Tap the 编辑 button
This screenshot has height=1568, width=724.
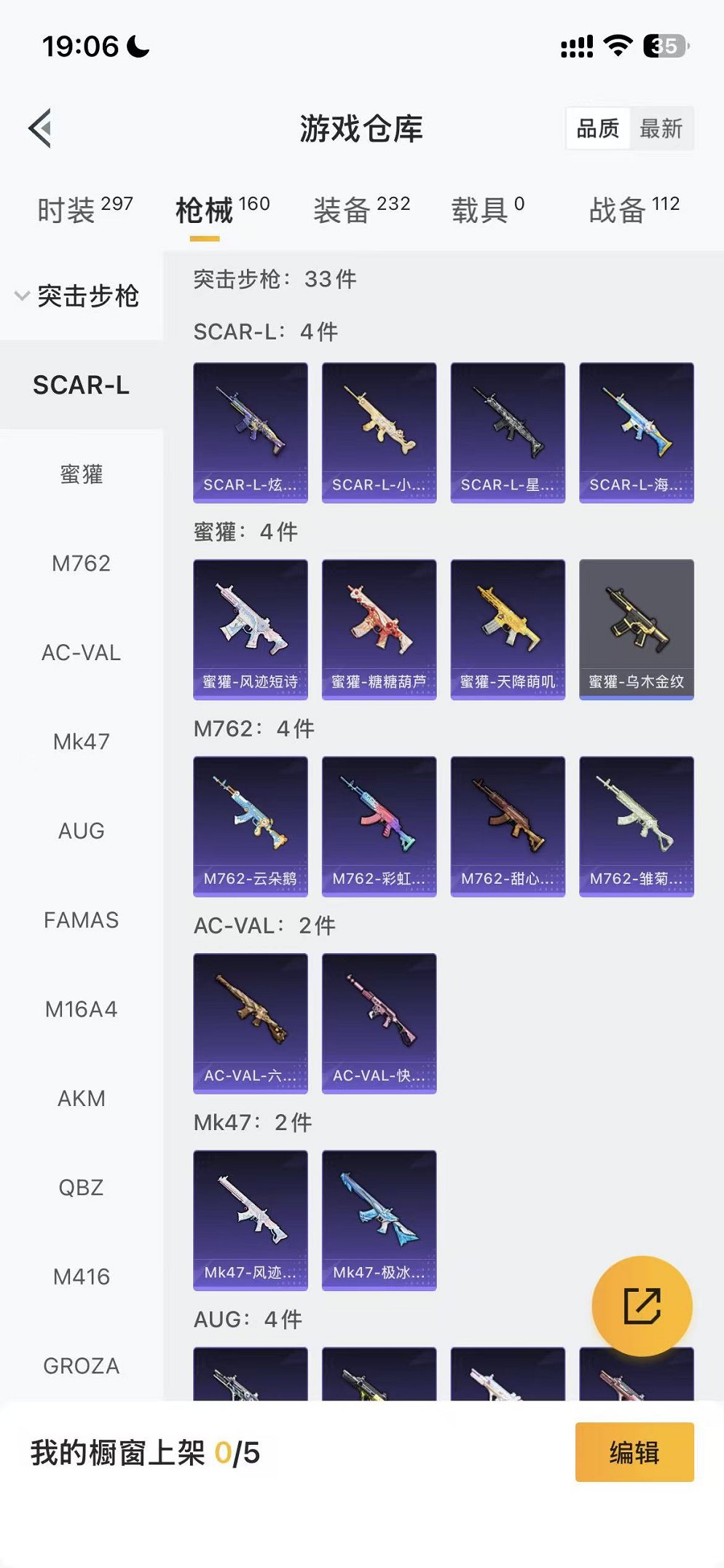pyautogui.click(x=634, y=1451)
